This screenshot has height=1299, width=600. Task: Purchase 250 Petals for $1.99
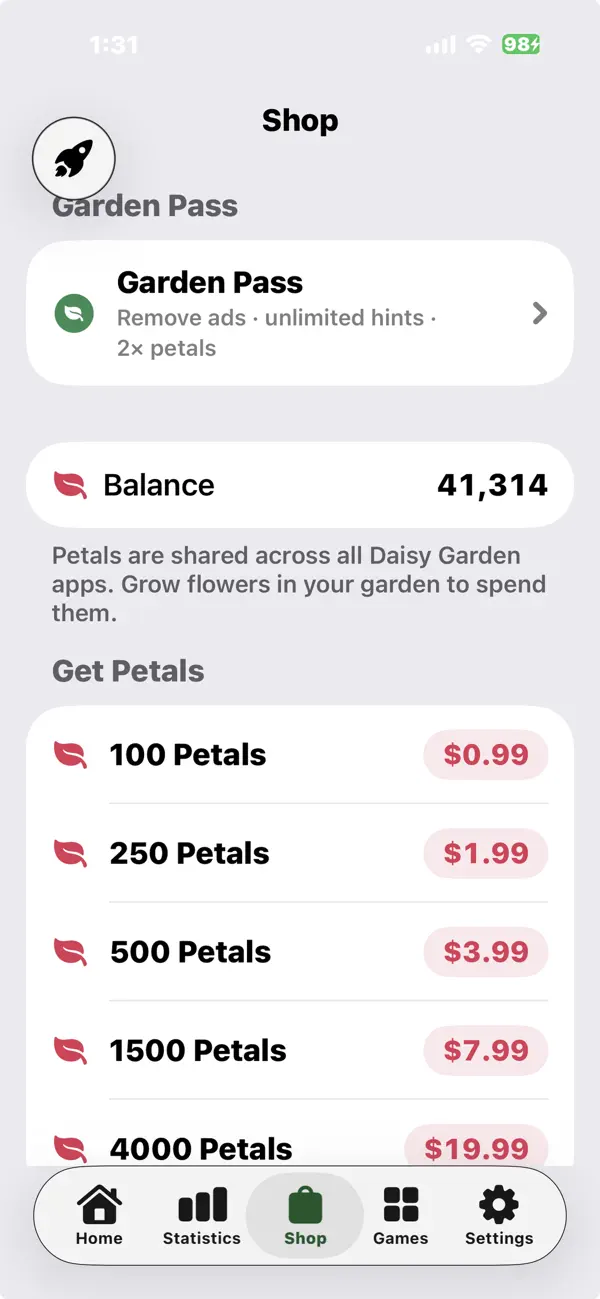click(x=485, y=853)
